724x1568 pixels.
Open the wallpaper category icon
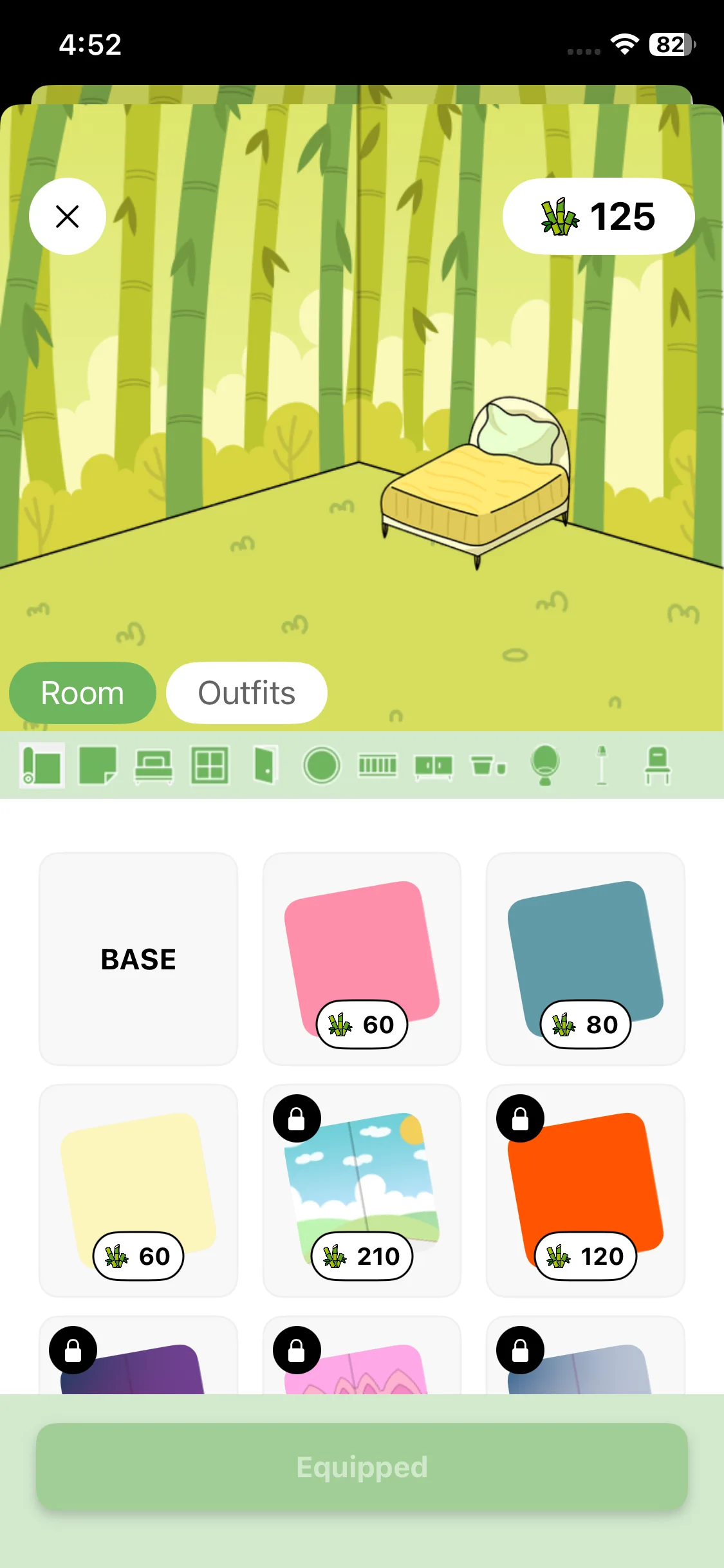(x=42, y=765)
